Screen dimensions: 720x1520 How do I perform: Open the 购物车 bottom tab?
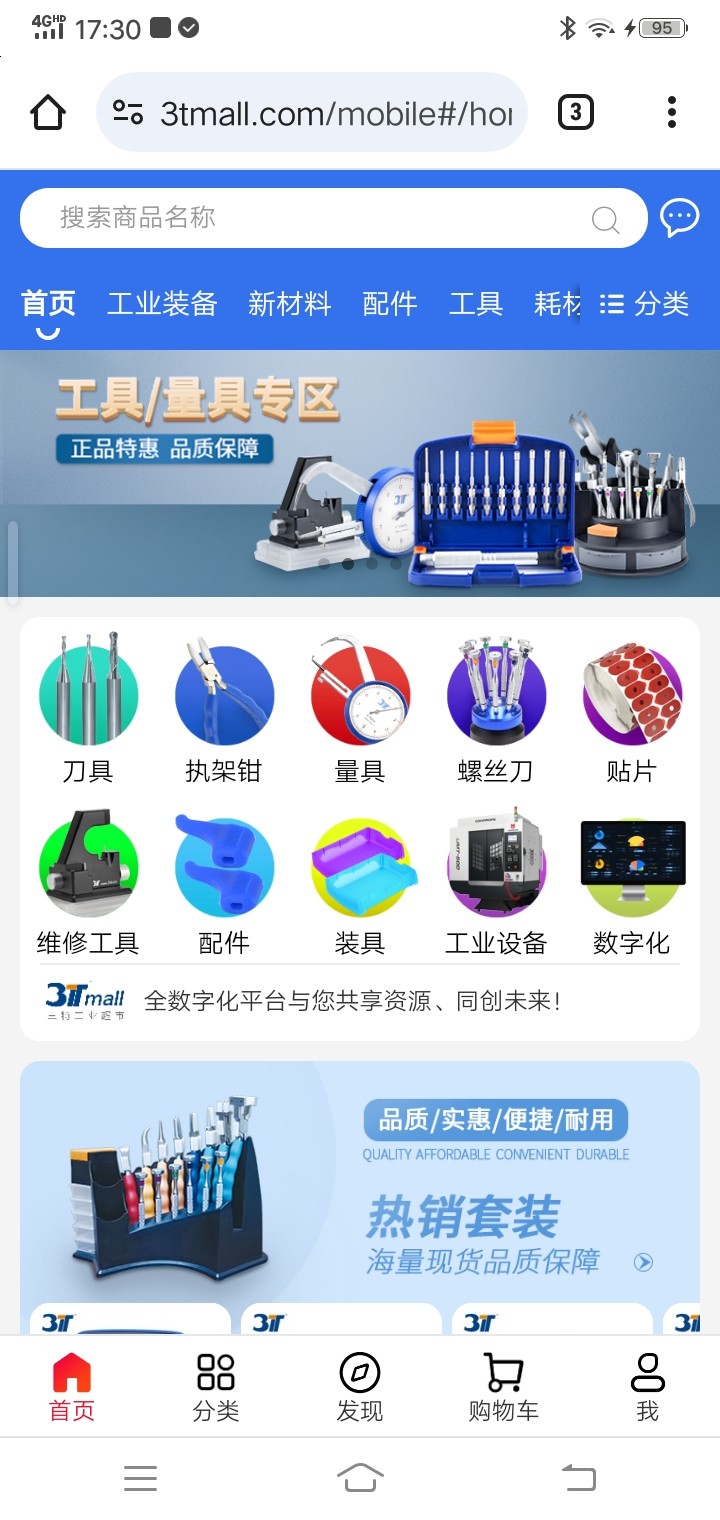pyautogui.click(x=504, y=1387)
